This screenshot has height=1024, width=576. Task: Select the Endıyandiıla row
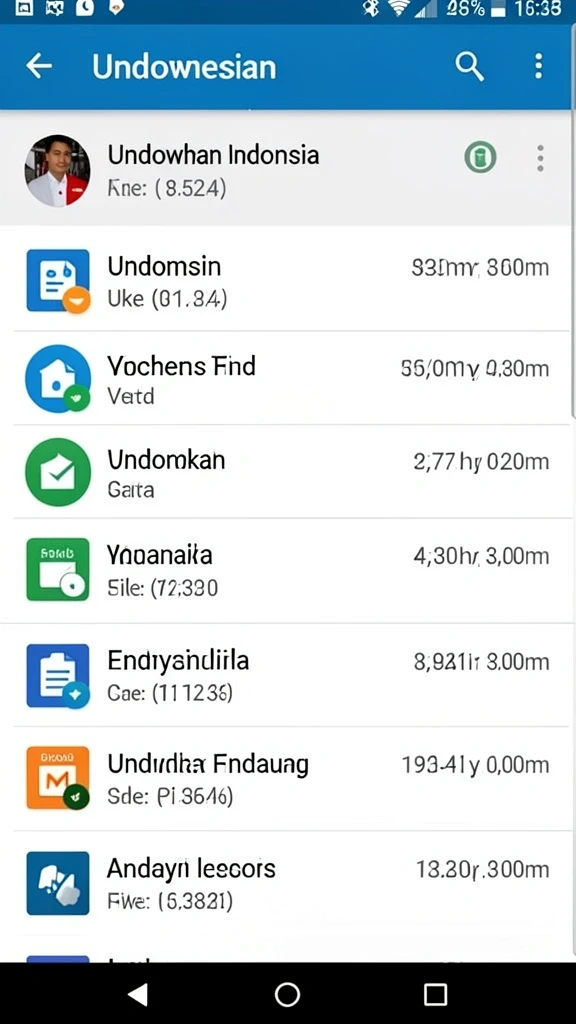click(x=286, y=675)
